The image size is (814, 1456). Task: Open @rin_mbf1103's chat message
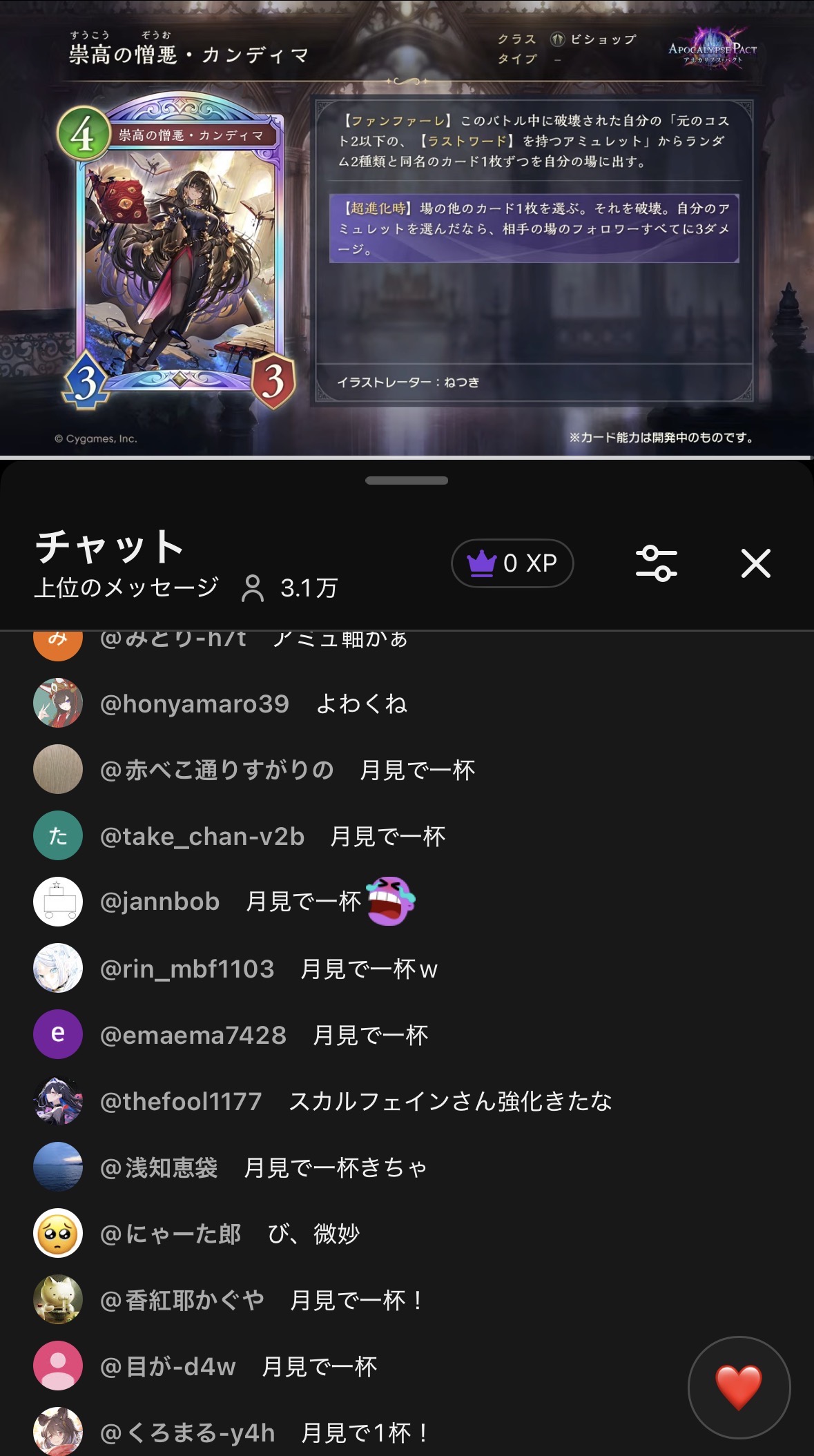pyautogui.click(x=269, y=969)
